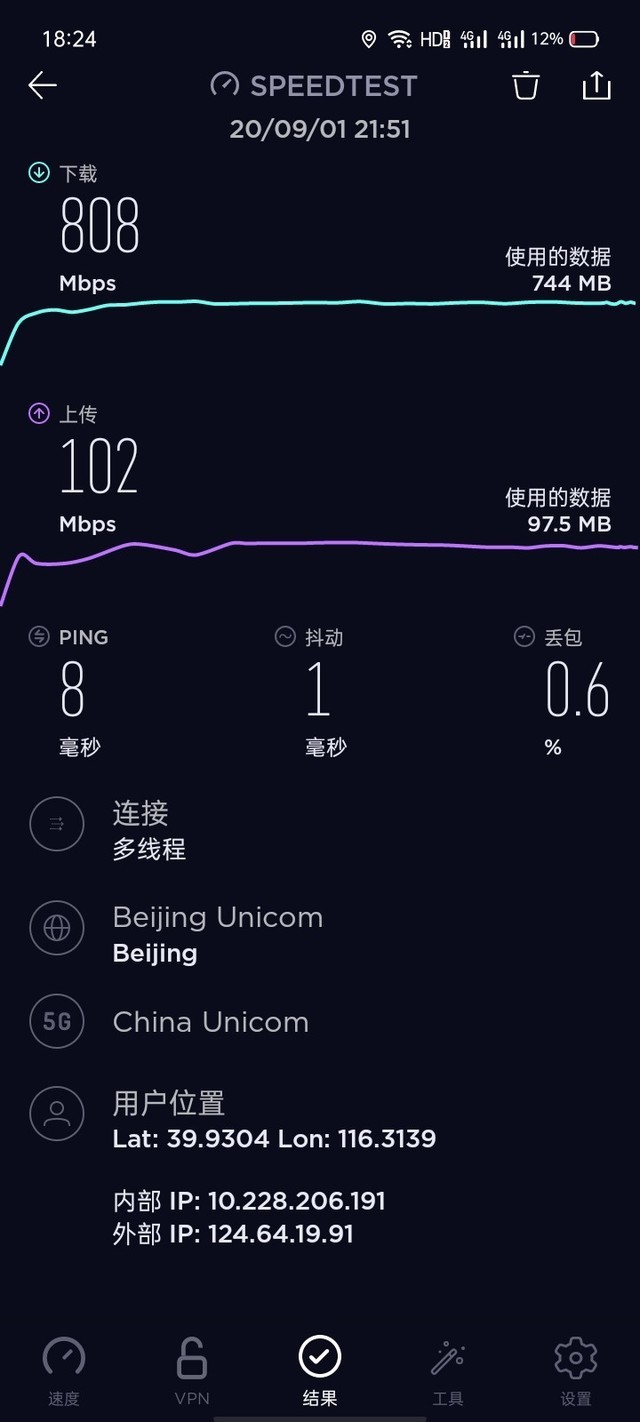Viewport: 640px width, 1422px height.
Task: Go back with the arrow icon
Action: 43,86
